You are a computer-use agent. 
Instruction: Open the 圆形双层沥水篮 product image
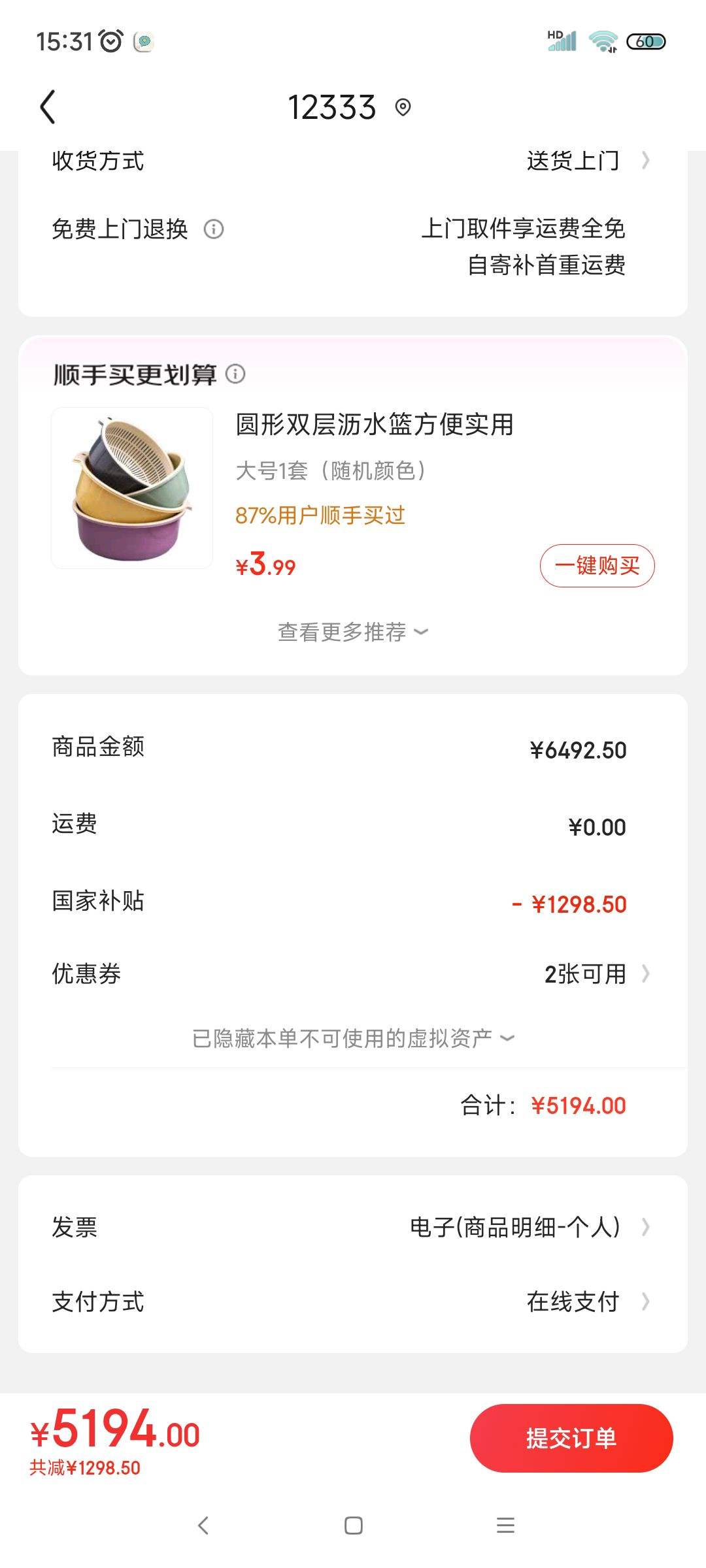point(132,488)
